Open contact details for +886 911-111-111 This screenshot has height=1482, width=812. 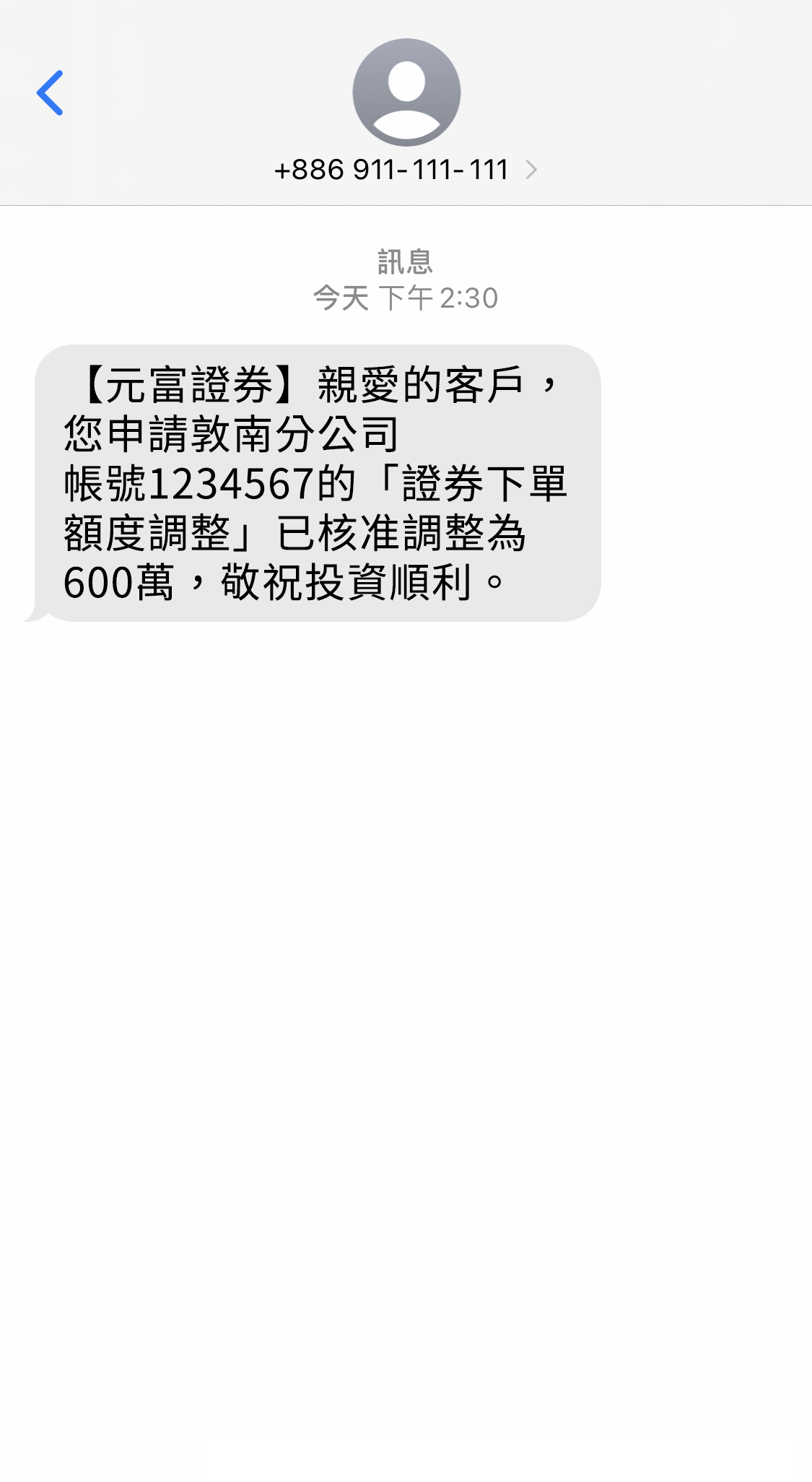(406, 170)
